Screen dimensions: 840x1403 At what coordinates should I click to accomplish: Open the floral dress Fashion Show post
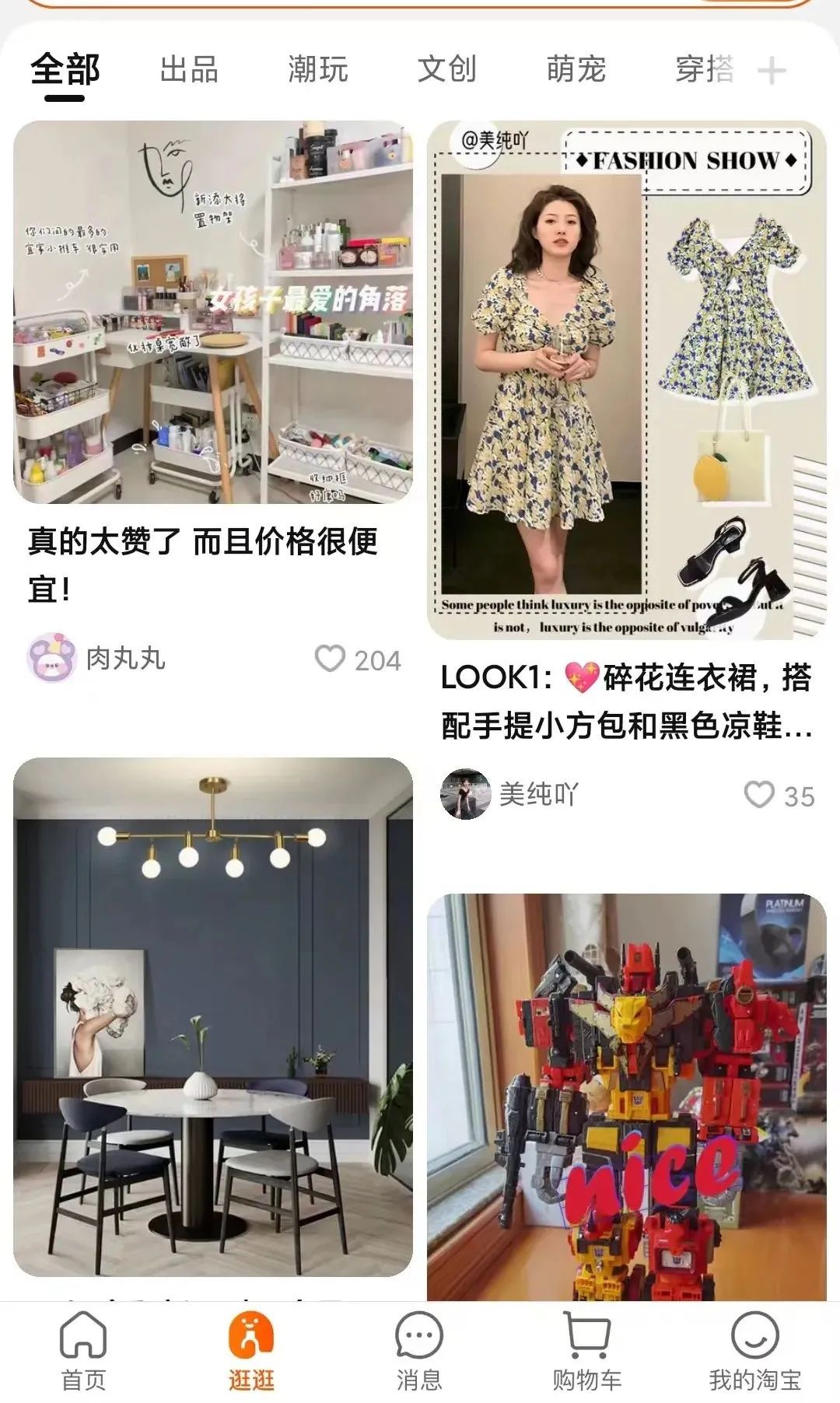coord(626,380)
